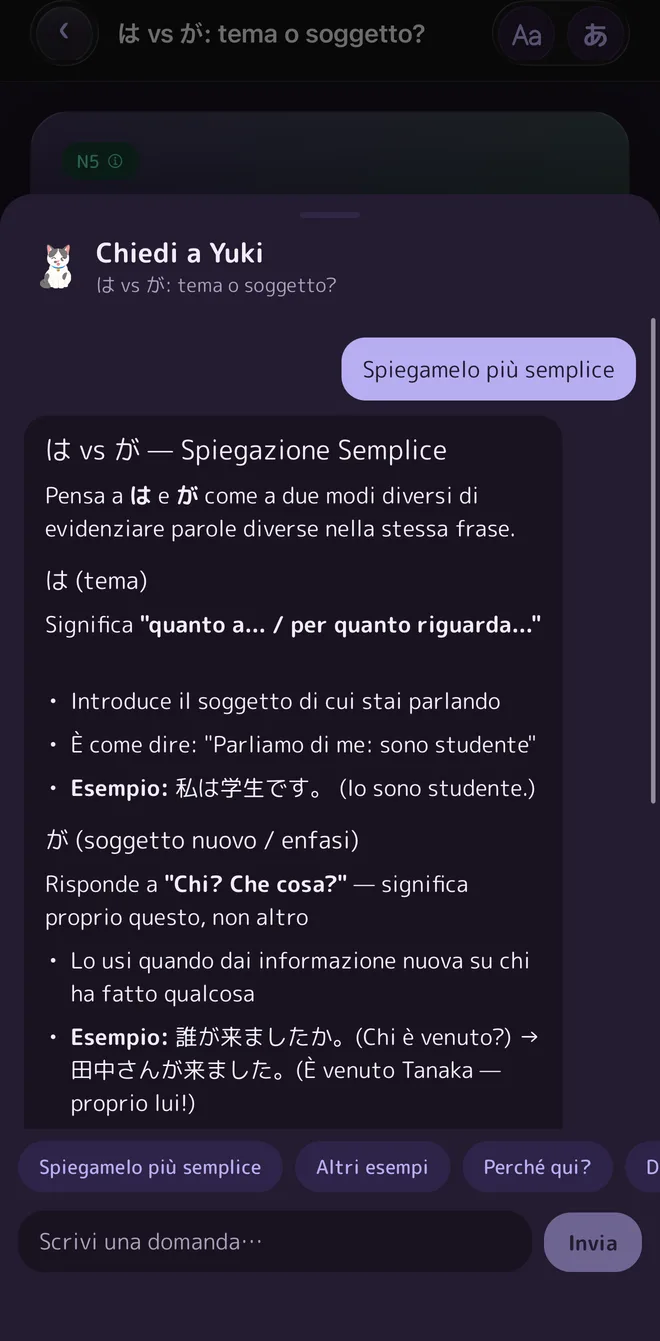Tap the sheet drag handle to dismiss
This screenshot has height=1341, width=660.
tap(330, 215)
